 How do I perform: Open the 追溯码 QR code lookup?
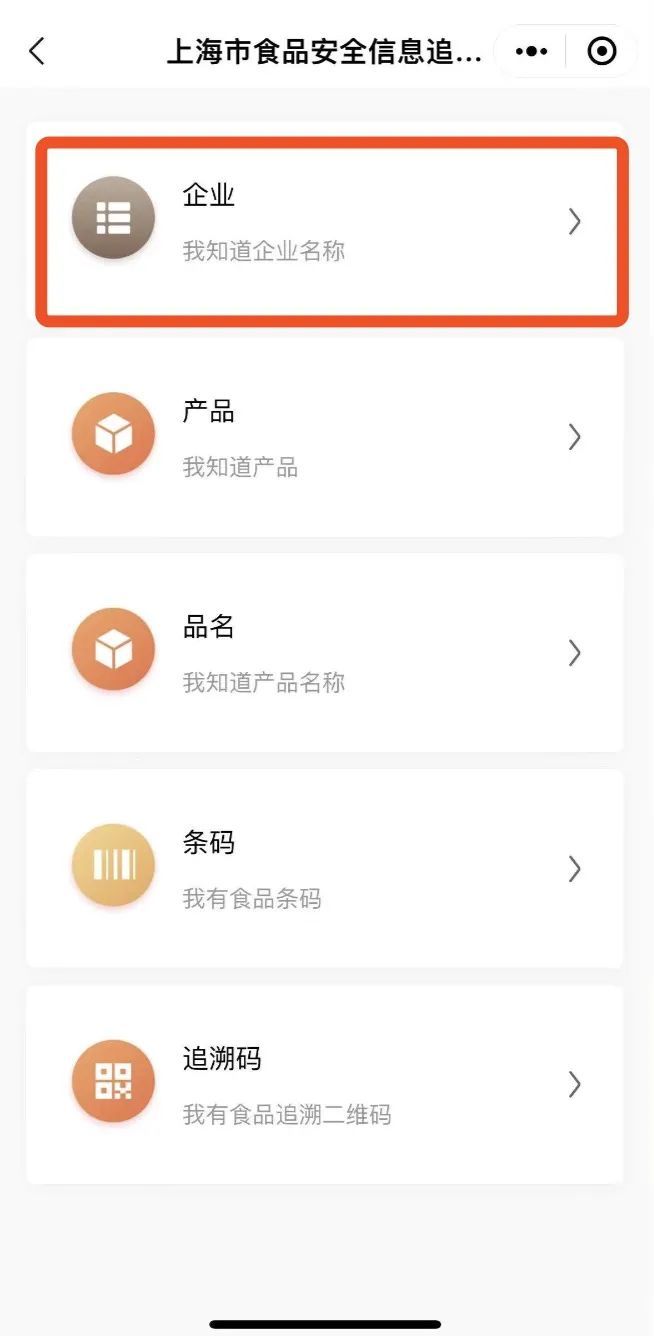325,1084
